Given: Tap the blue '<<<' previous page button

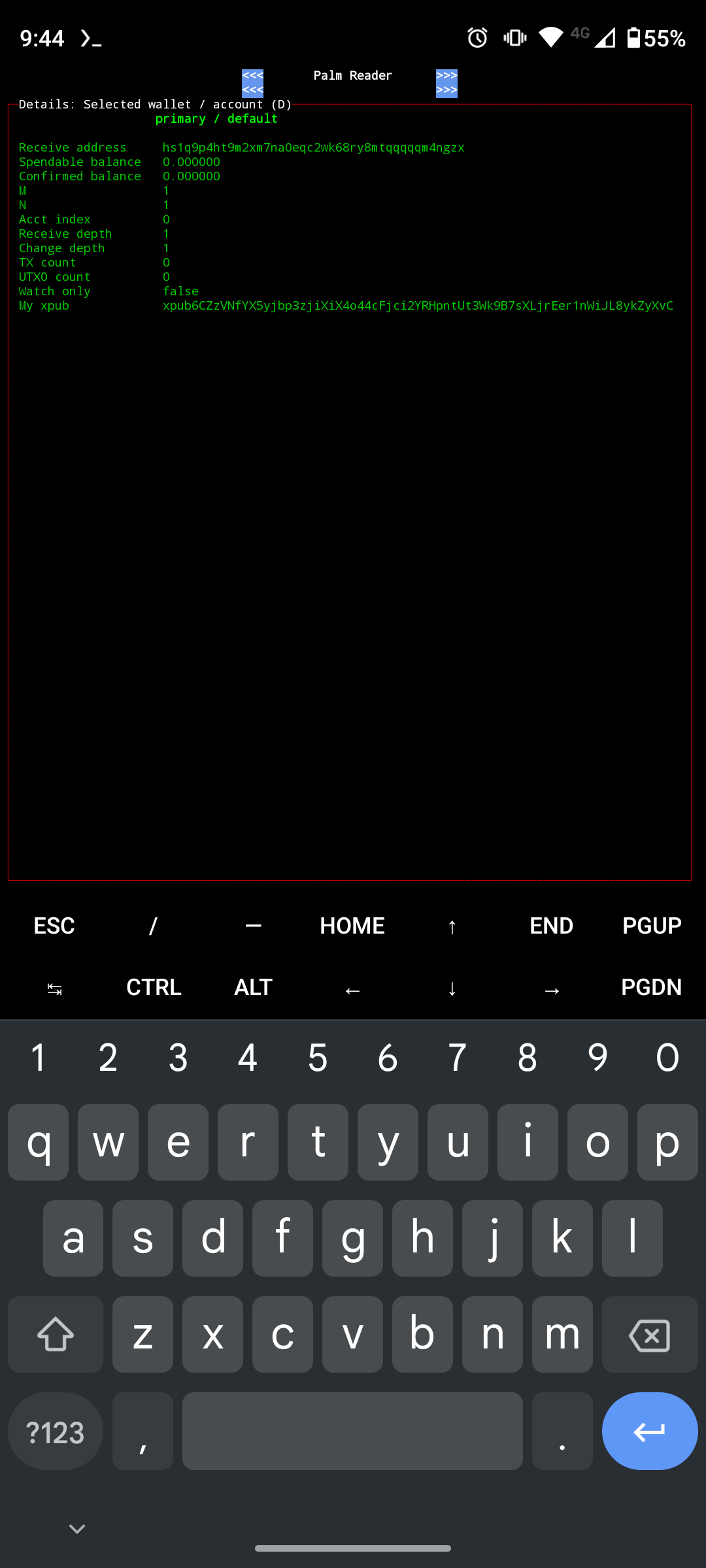Looking at the screenshot, I should tap(252, 83).
